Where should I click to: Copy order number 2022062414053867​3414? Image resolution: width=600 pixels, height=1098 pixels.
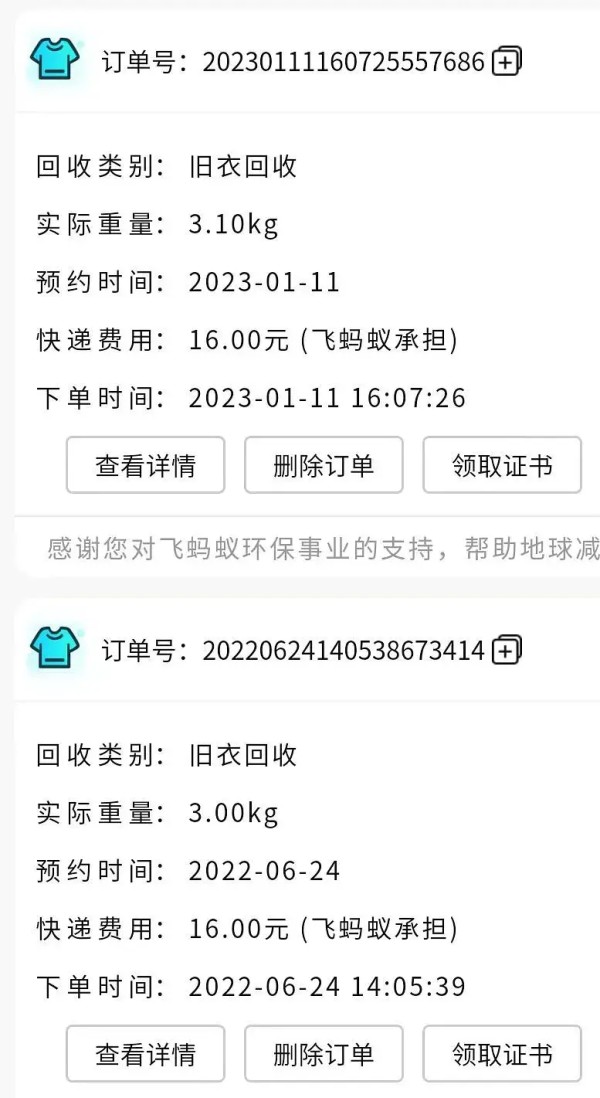pyautogui.click(x=508, y=651)
